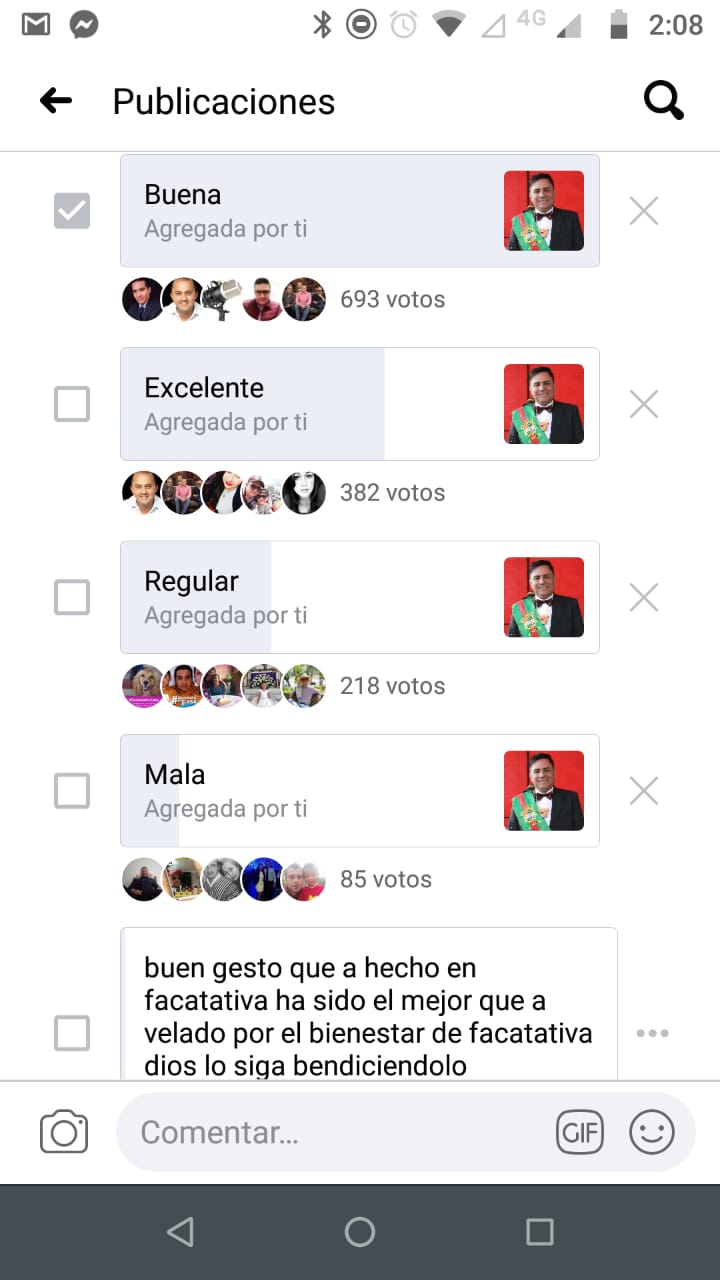Vote for the Regular option

(72, 598)
